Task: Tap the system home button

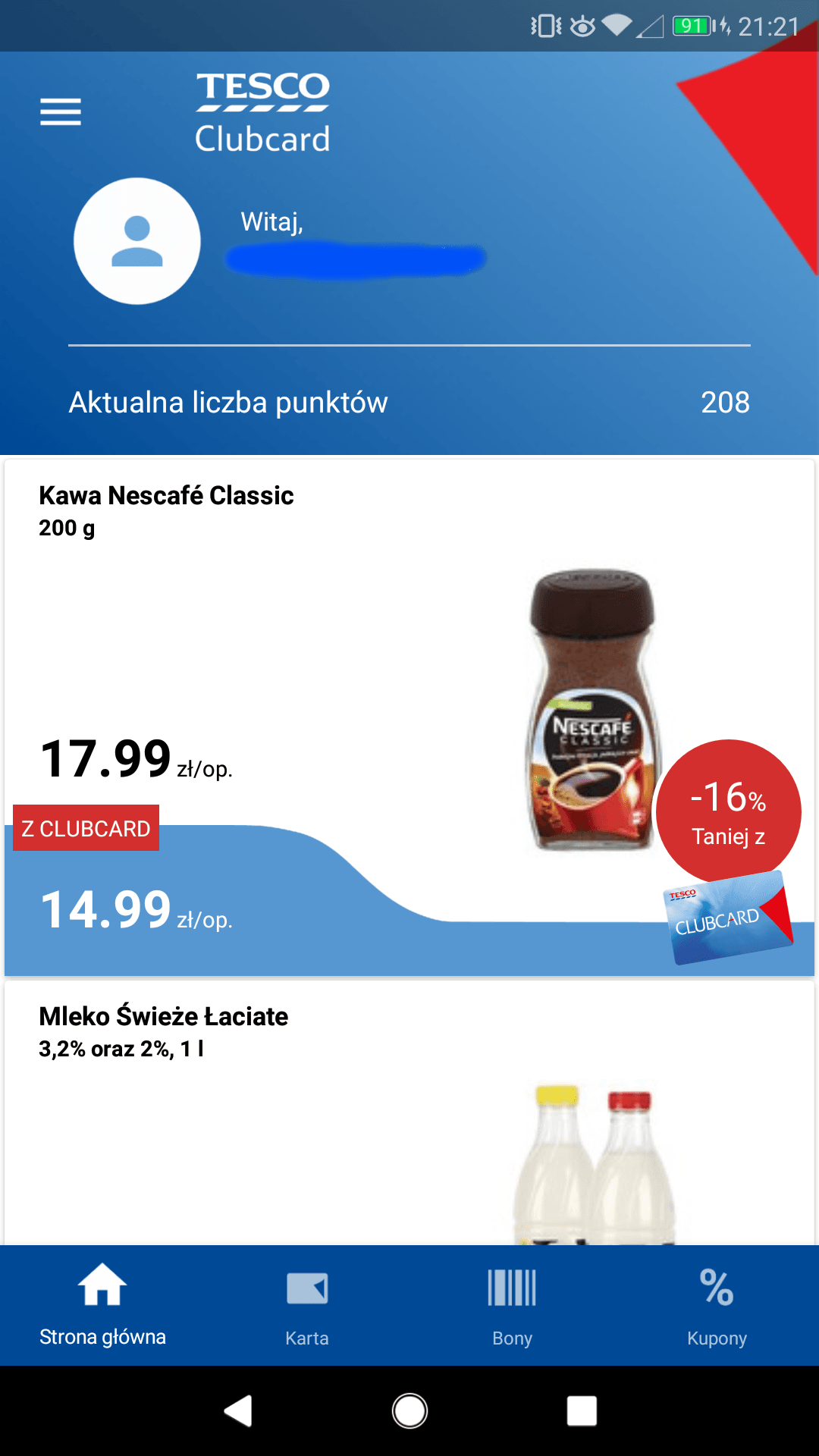Action: click(x=409, y=1411)
